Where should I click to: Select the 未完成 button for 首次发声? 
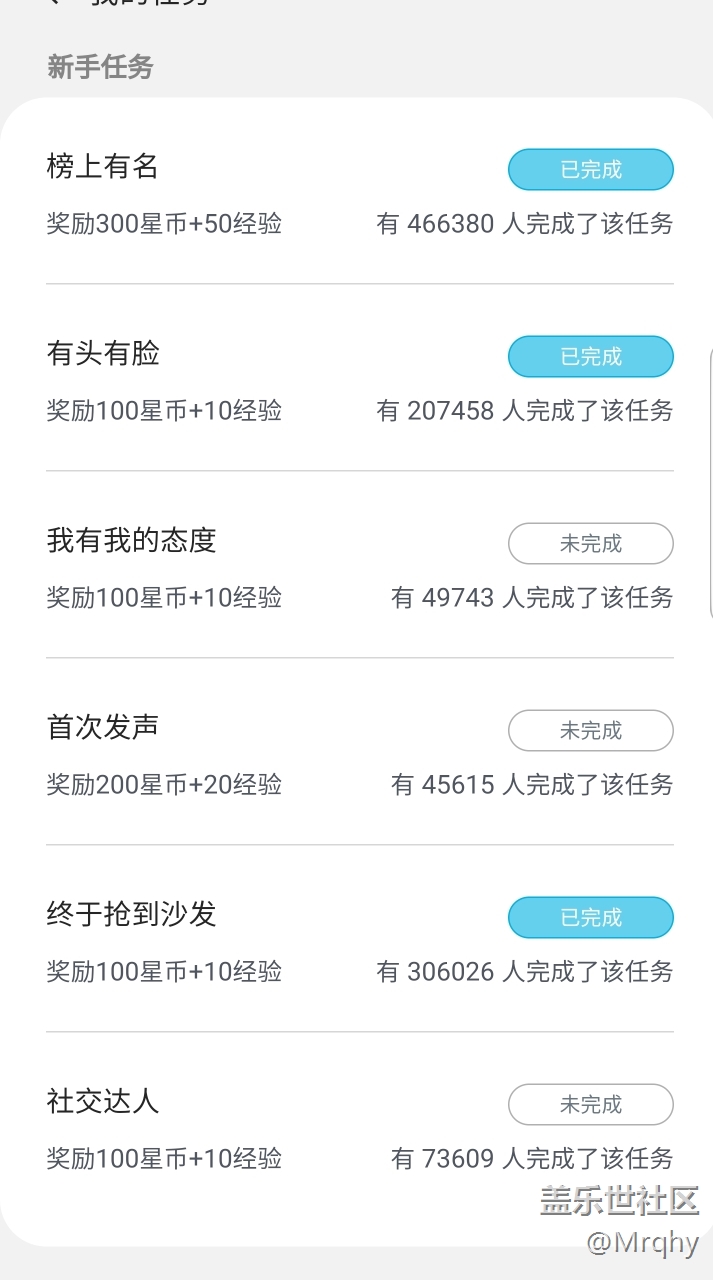(591, 731)
